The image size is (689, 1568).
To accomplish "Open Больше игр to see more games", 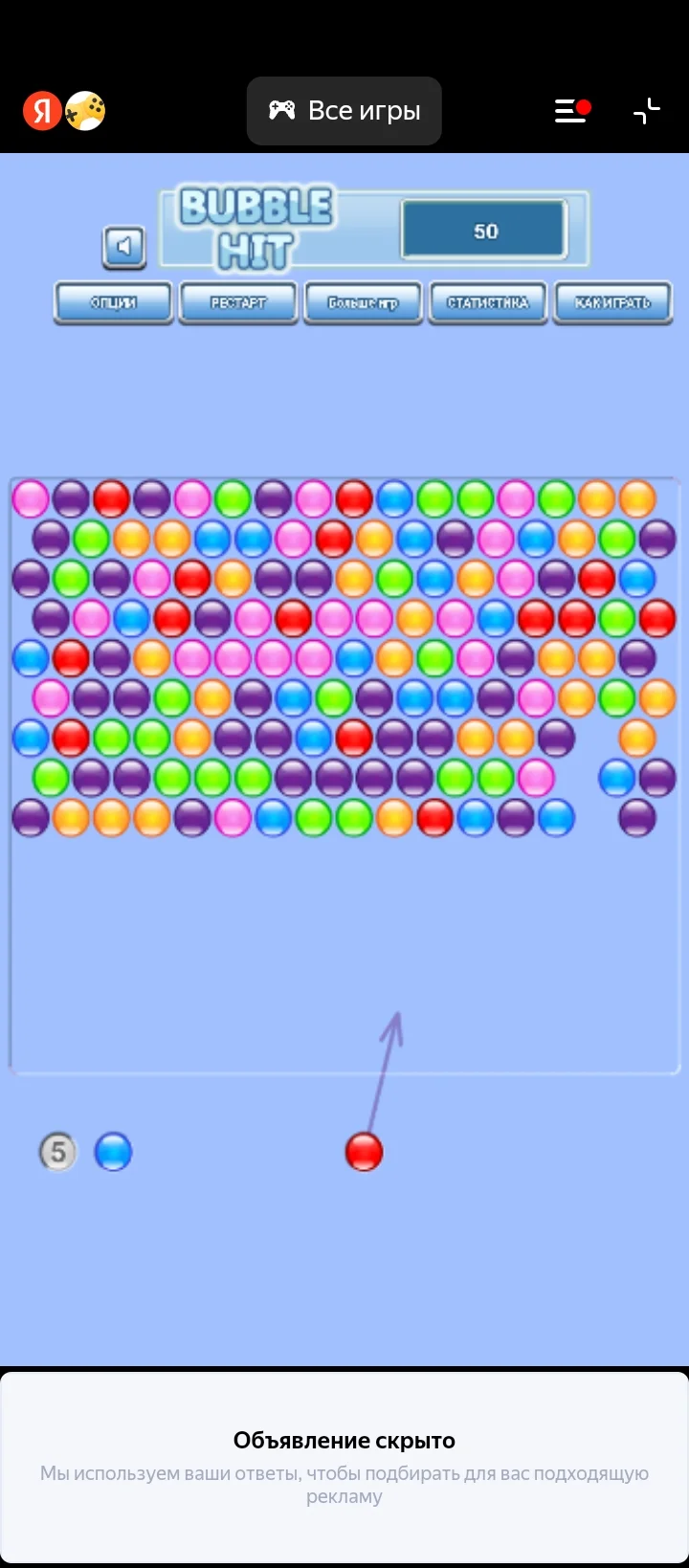I will pos(363,302).
